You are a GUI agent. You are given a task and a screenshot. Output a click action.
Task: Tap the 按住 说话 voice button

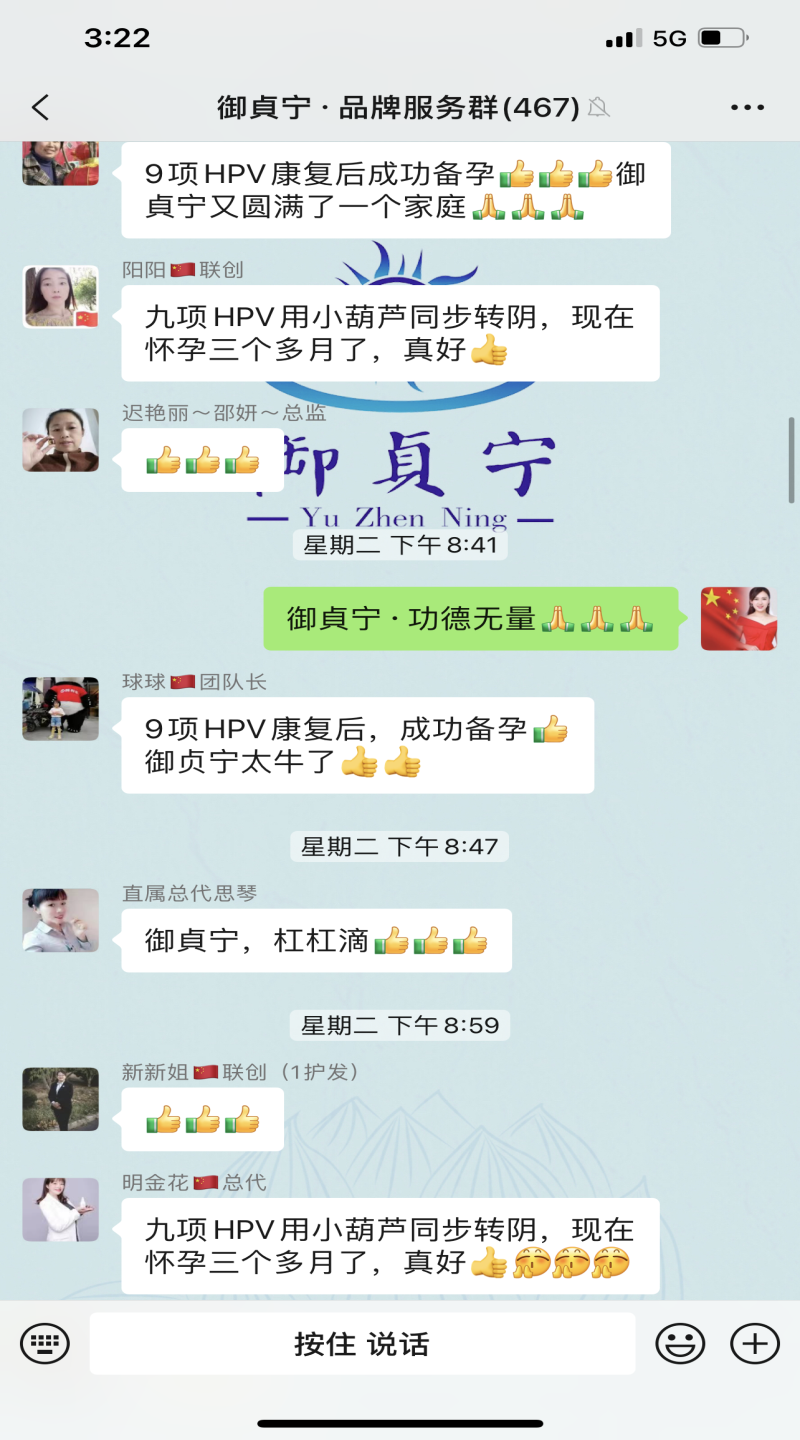[x=362, y=1343]
